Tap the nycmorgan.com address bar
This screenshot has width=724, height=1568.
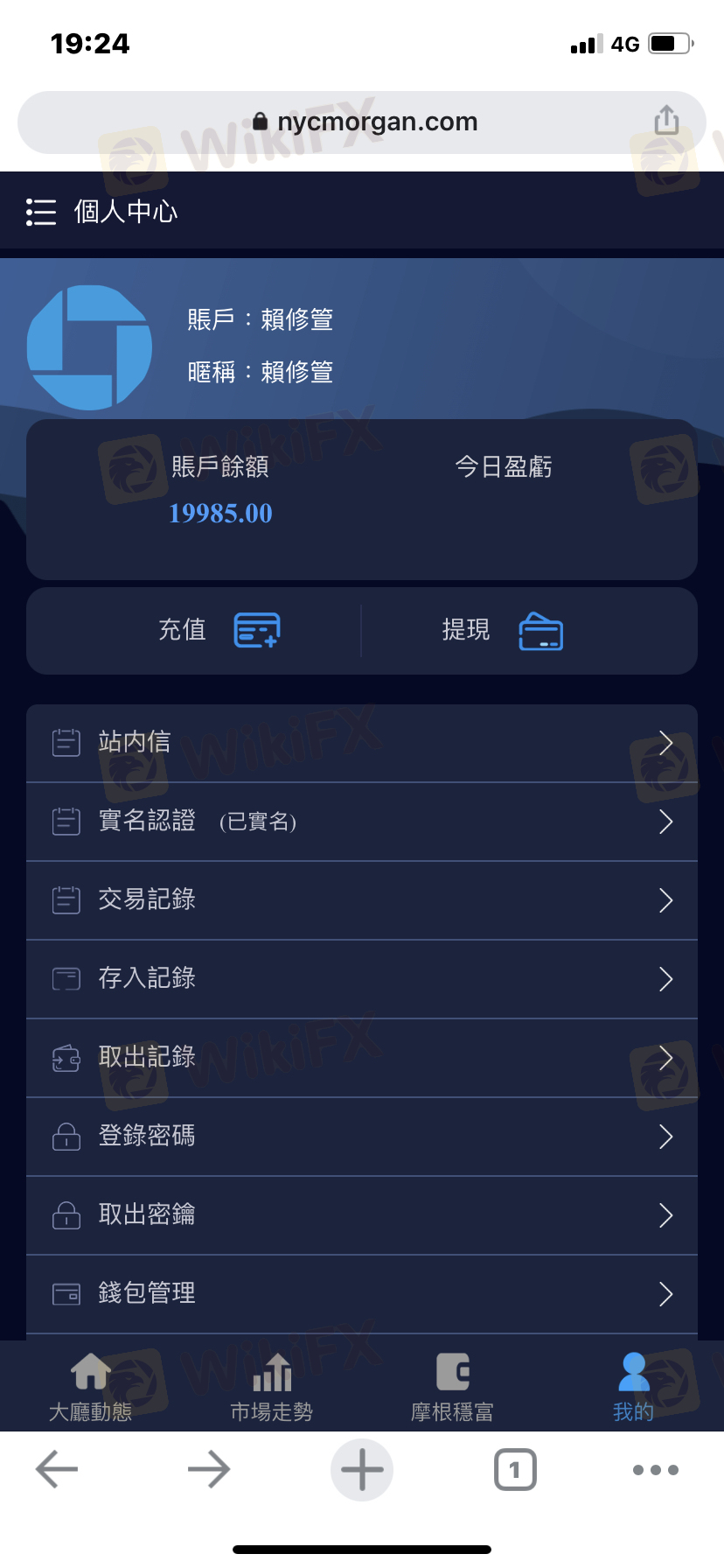pyautogui.click(x=363, y=122)
